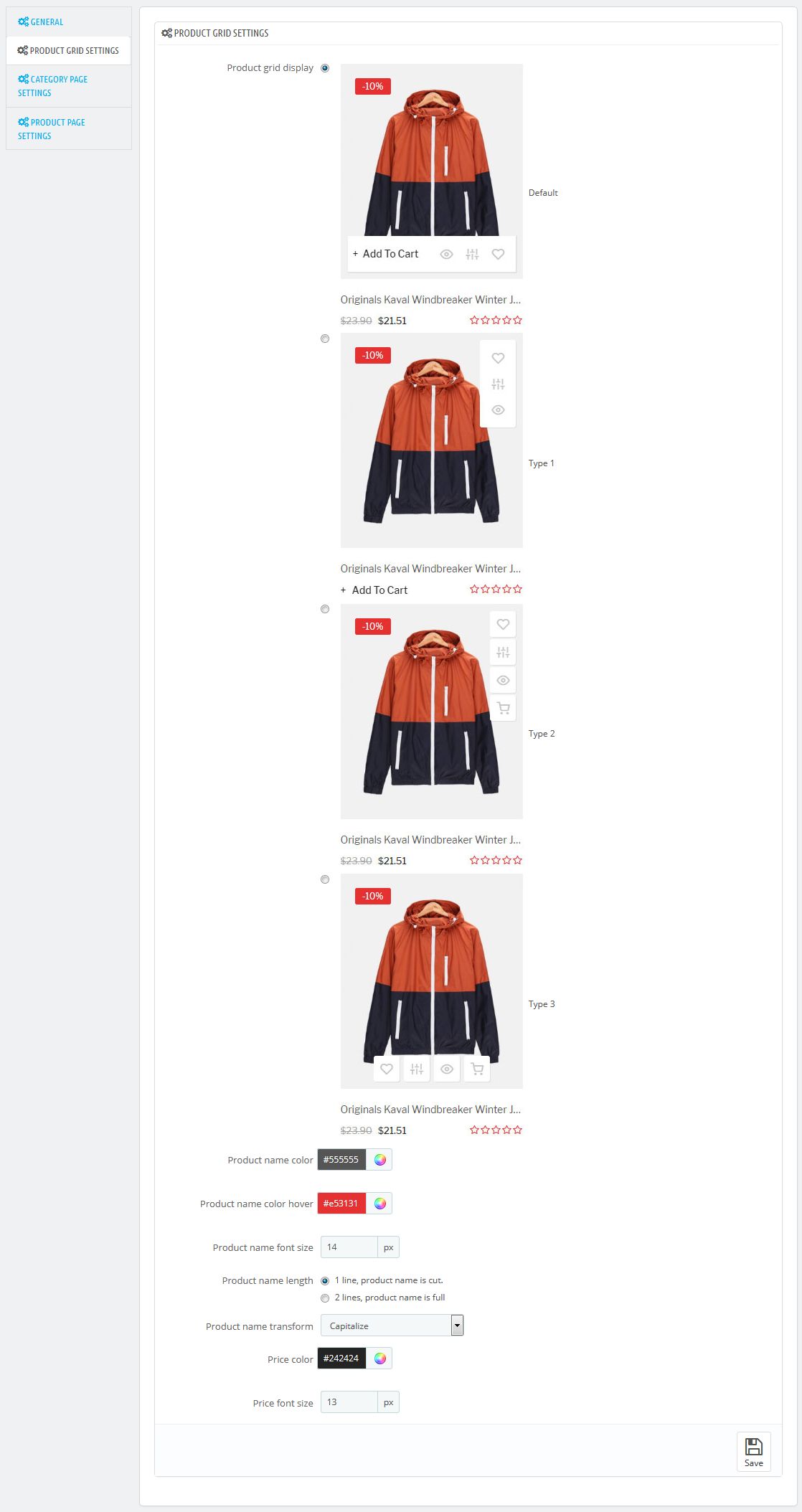Image resolution: width=802 pixels, height=1512 pixels.
Task: Click the heart icon in the Type 3 preview
Action: tap(386, 1069)
